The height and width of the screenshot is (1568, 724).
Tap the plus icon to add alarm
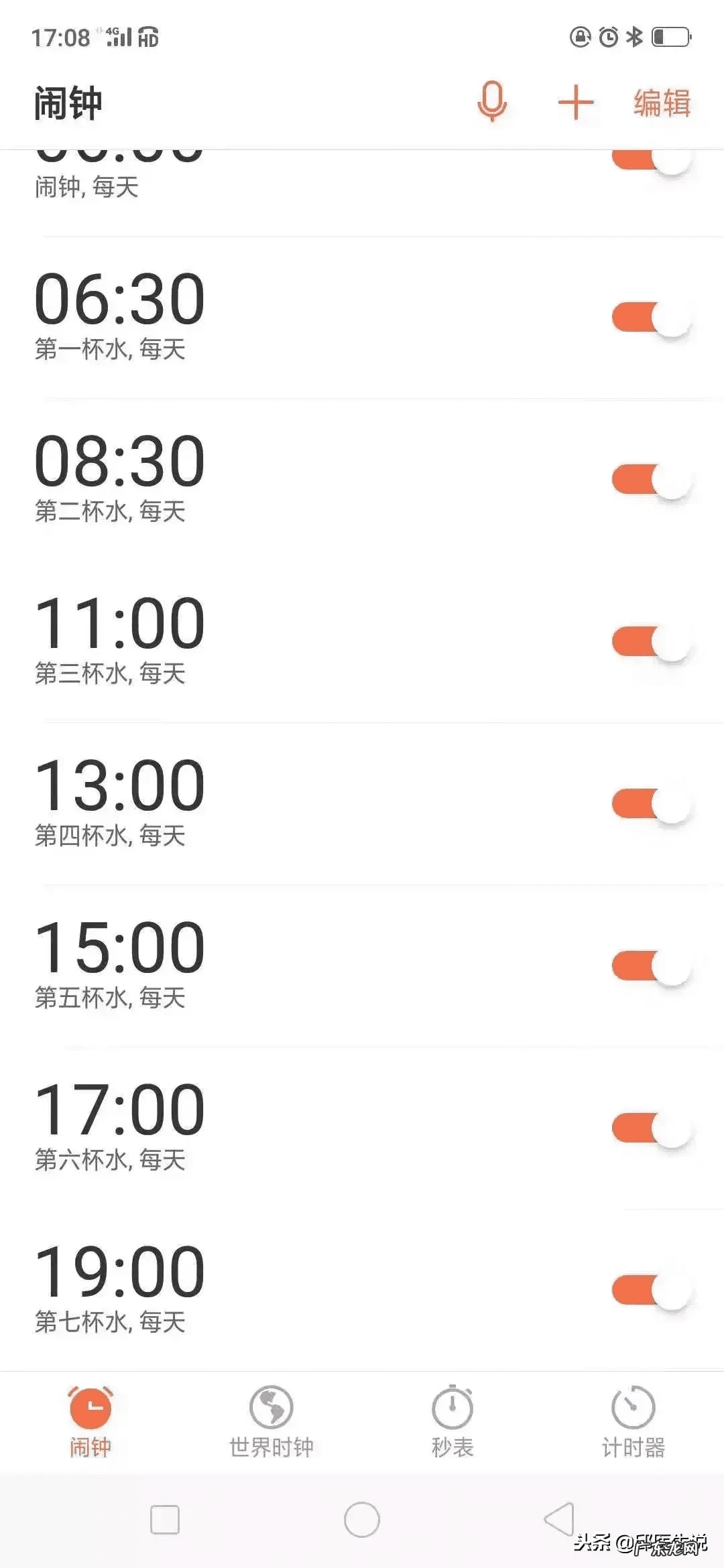(x=575, y=103)
